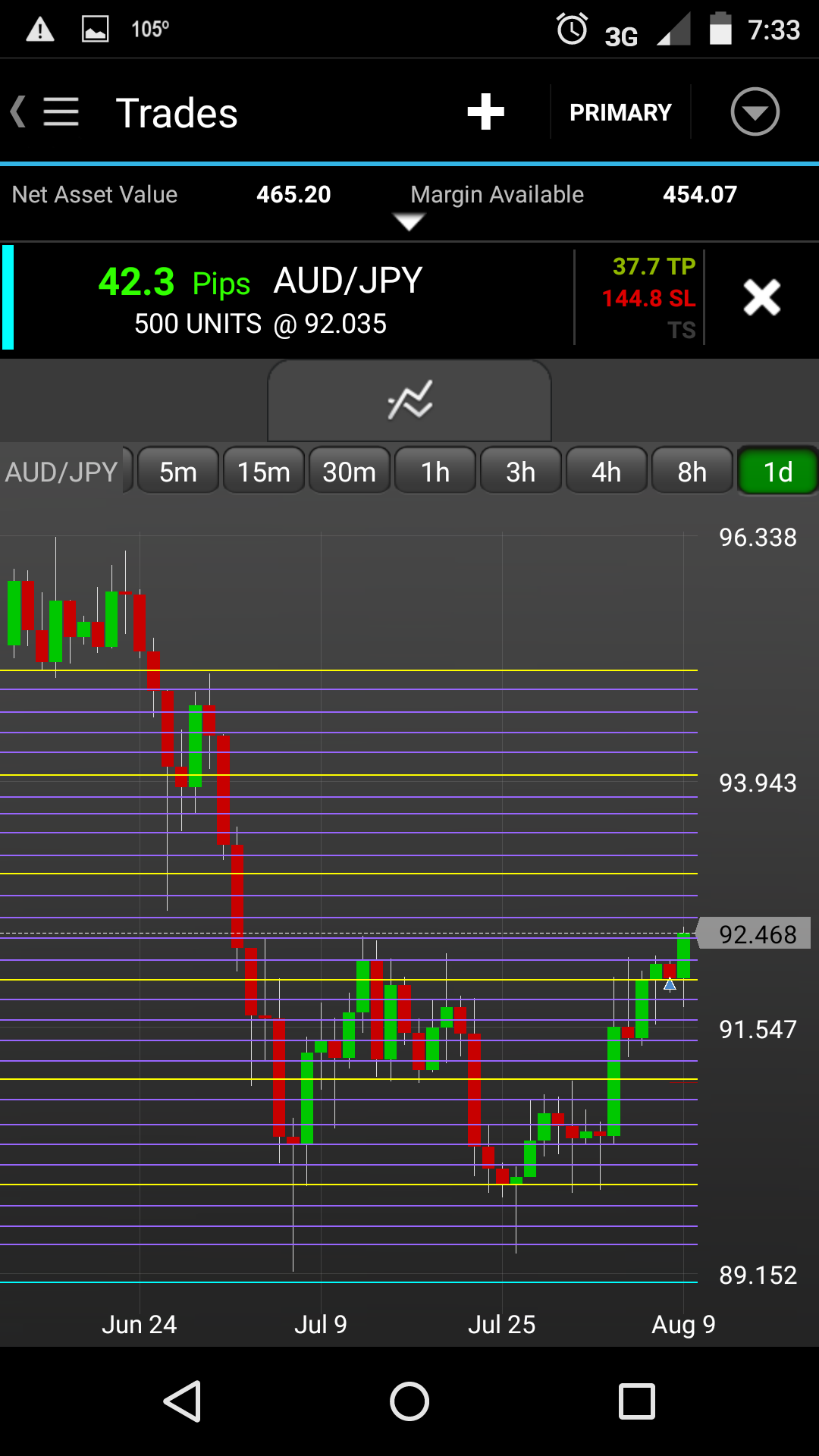Show the 4h candles
819x1456 pixels.
(607, 472)
